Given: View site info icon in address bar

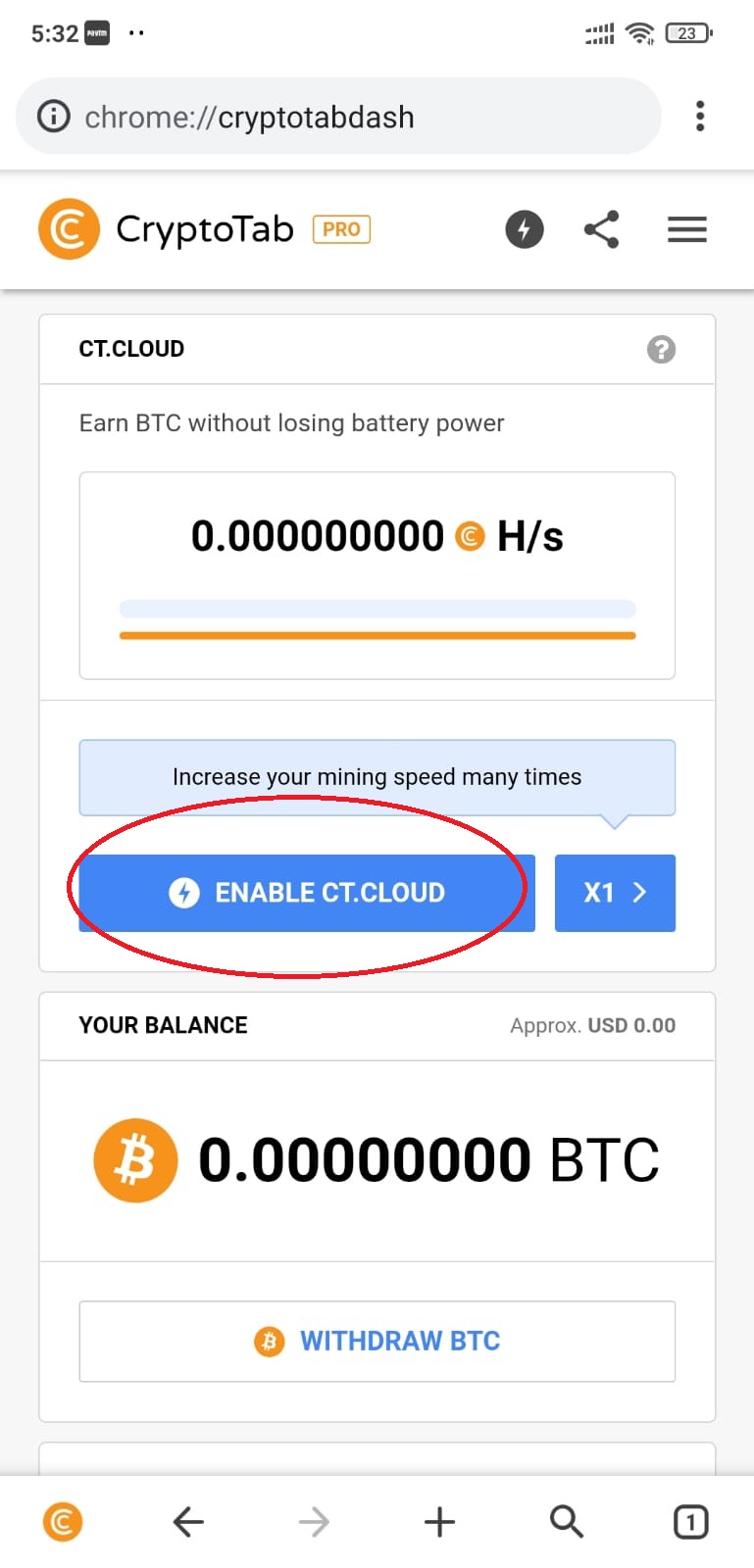Looking at the screenshot, I should 53,117.
